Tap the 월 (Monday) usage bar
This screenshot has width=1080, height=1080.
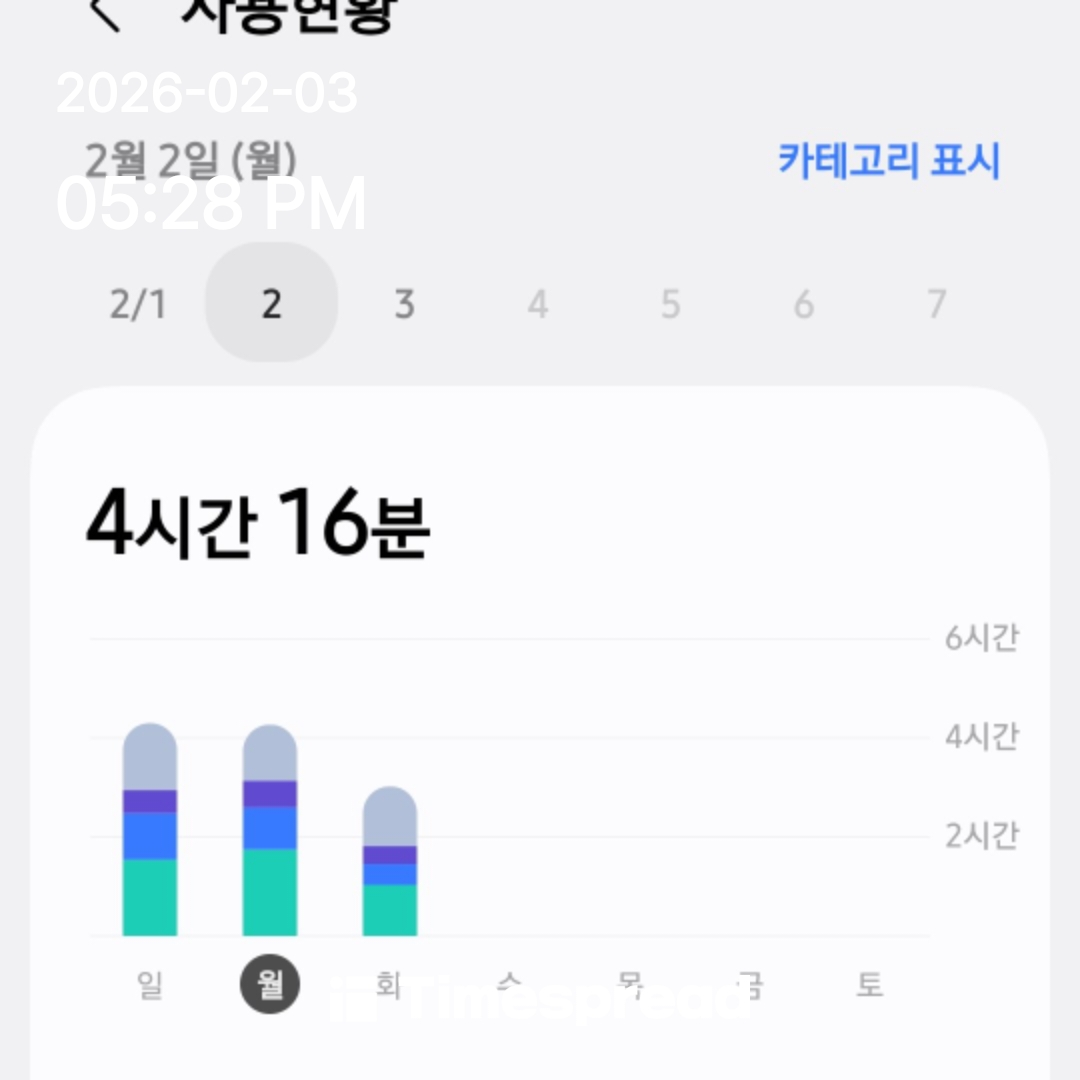tap(270, 830)
